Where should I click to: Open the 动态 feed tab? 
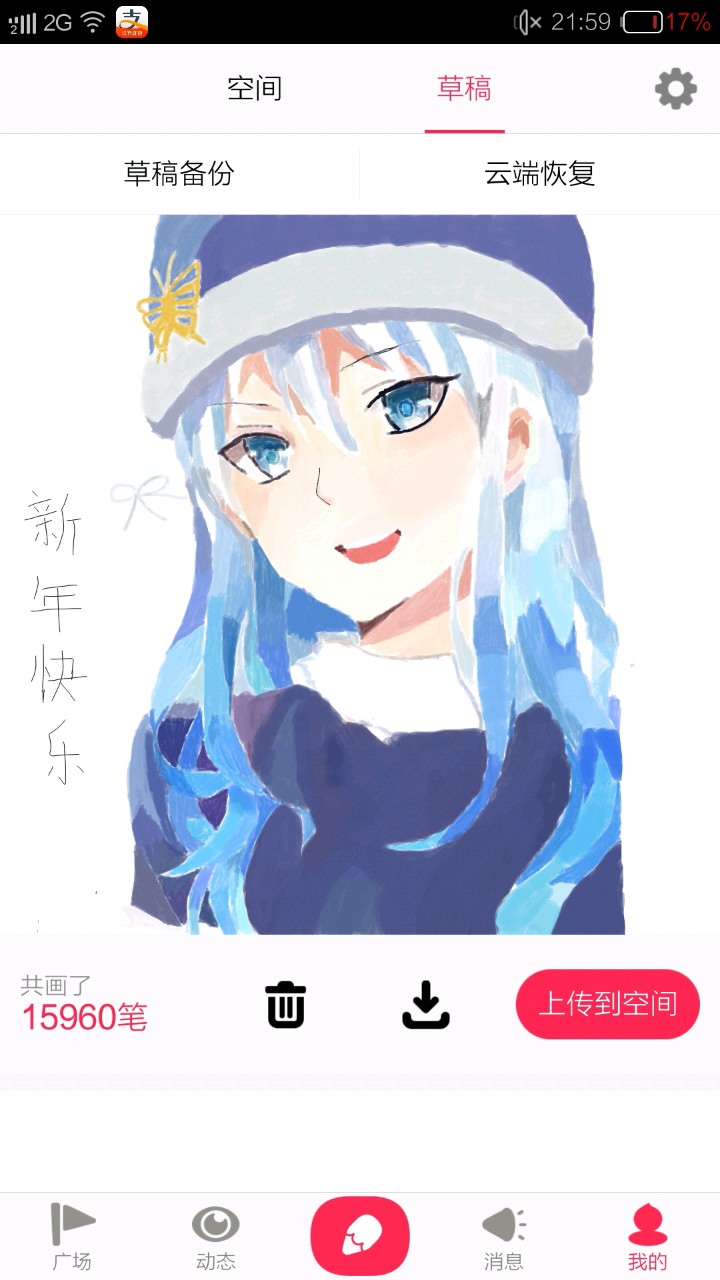point(216,1236)
